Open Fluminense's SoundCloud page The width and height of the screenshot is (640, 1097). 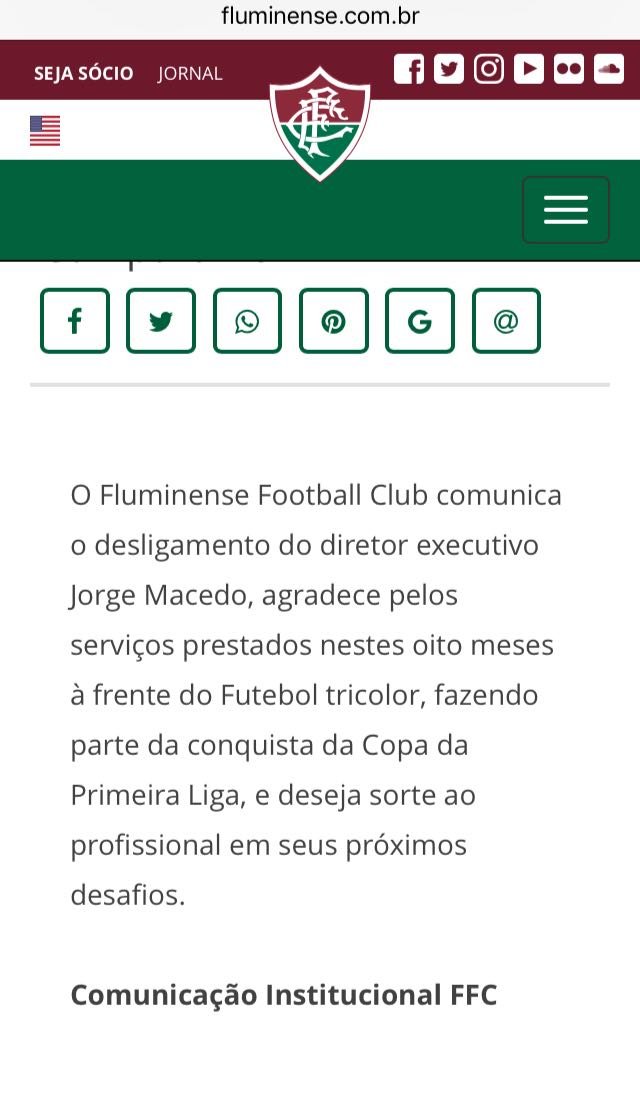pos(609,69)
